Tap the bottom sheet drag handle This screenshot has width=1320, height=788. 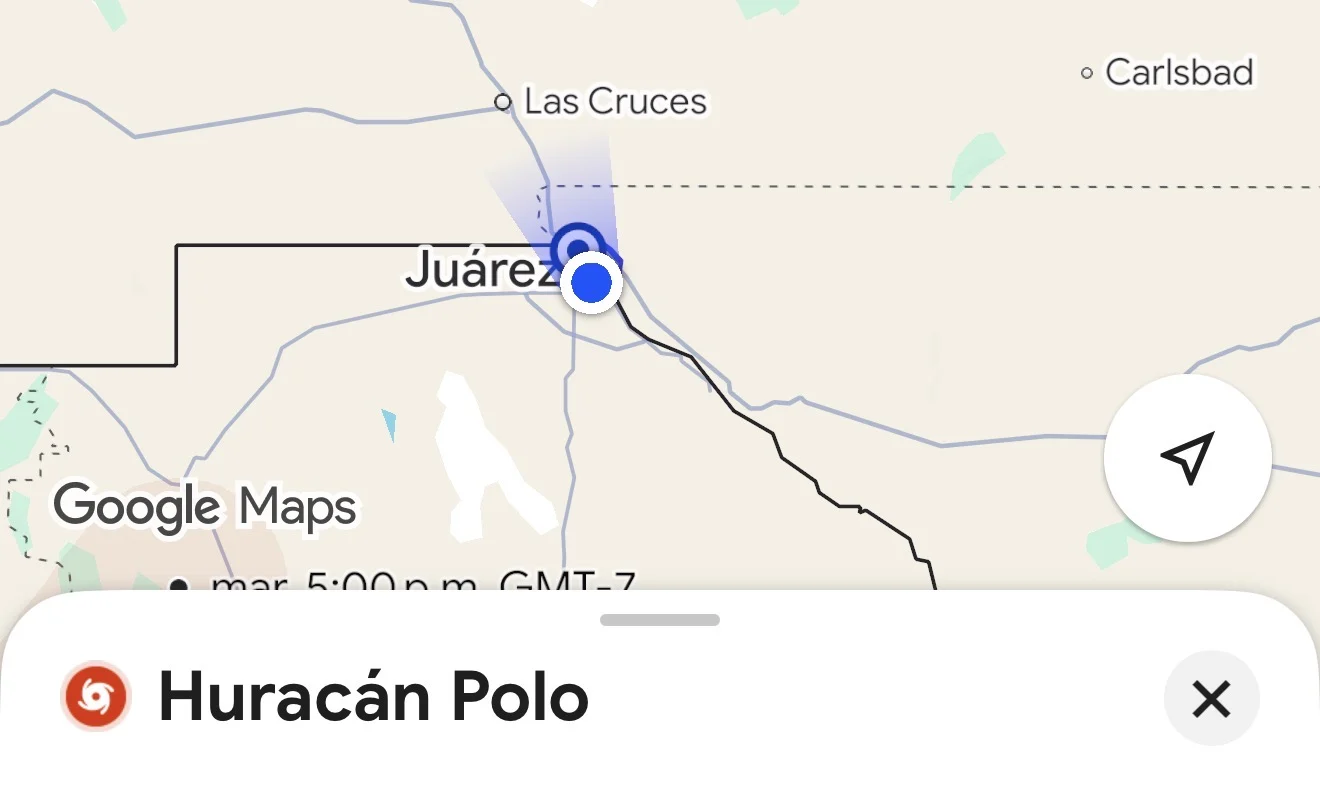tap(660, 620)
